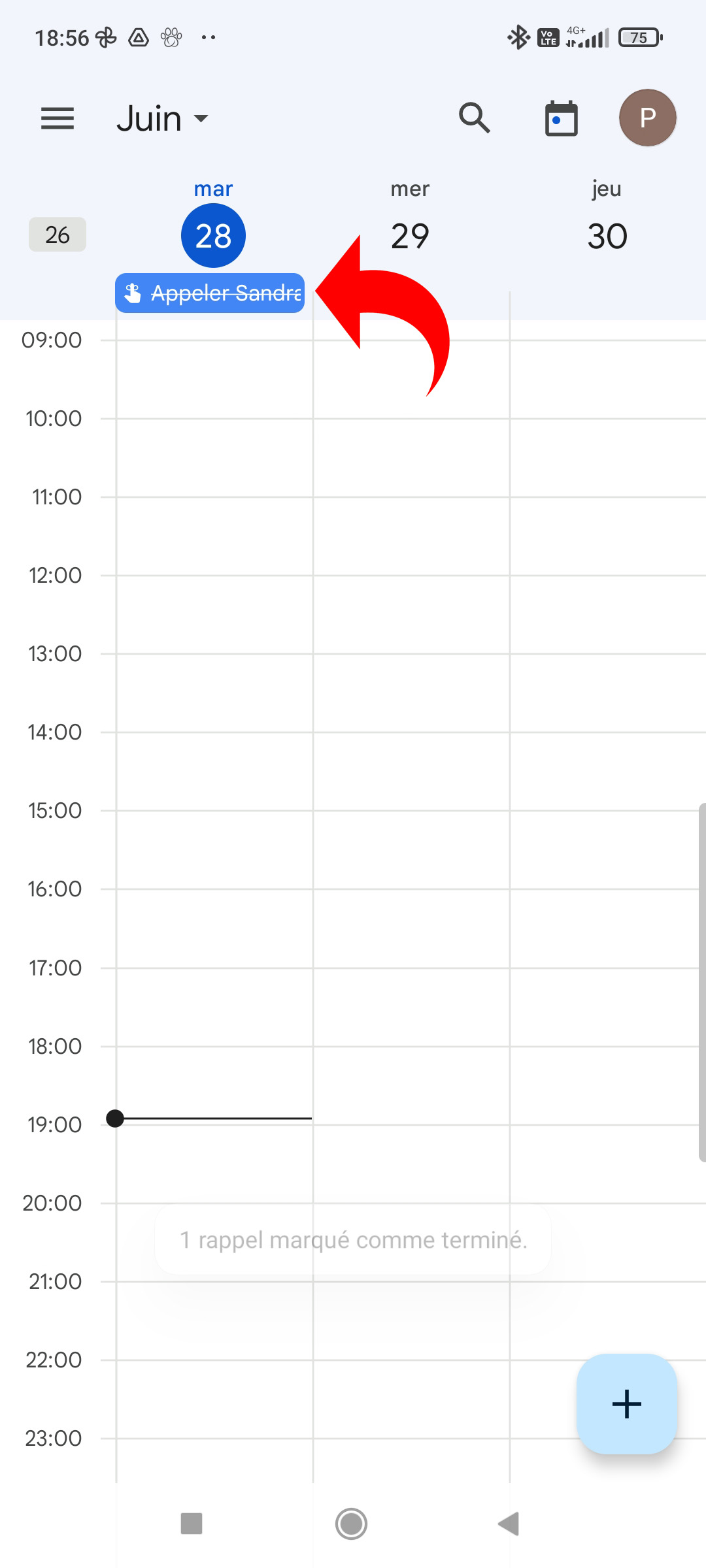Expand the Juin month dropdown
Screen dimensions: 706x1568
[x=163, y=119]
